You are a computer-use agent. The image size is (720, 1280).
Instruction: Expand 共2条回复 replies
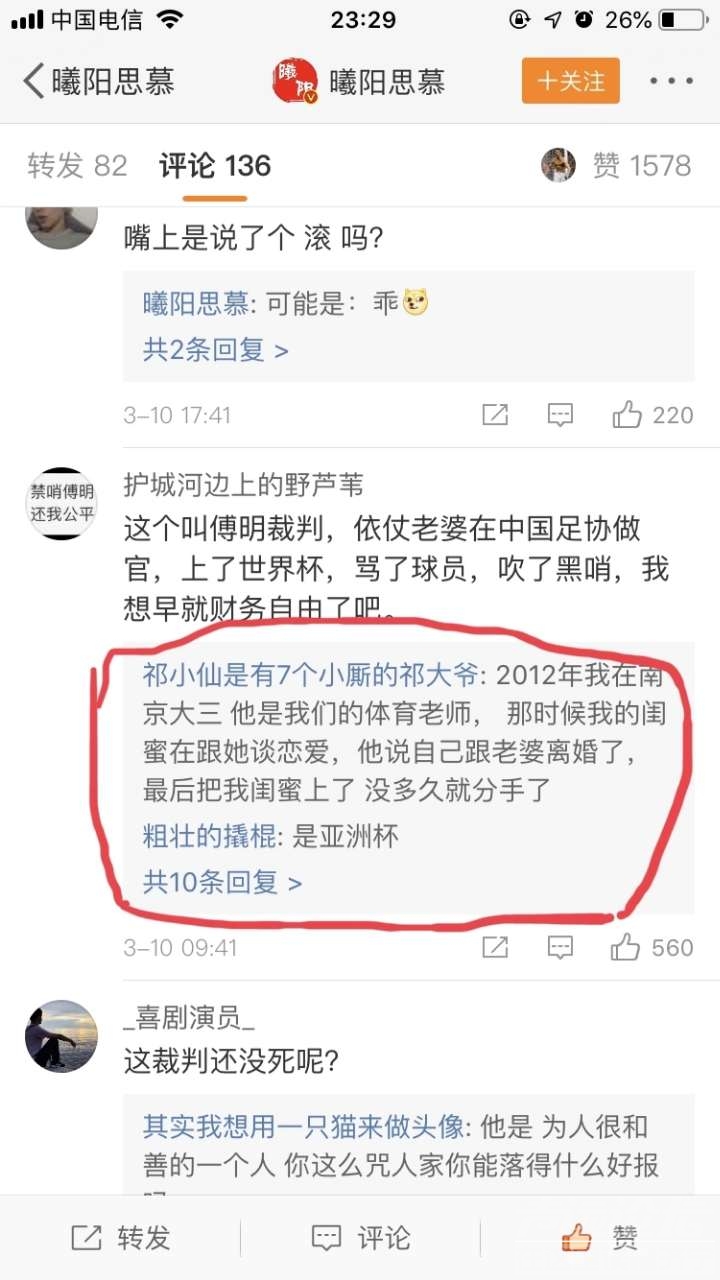click(215, 350)
